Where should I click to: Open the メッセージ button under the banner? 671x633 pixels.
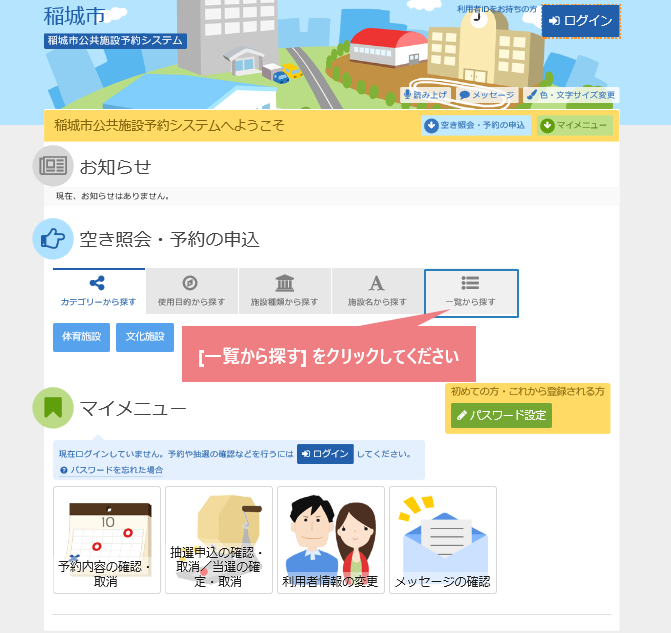(x=487, y=95)
